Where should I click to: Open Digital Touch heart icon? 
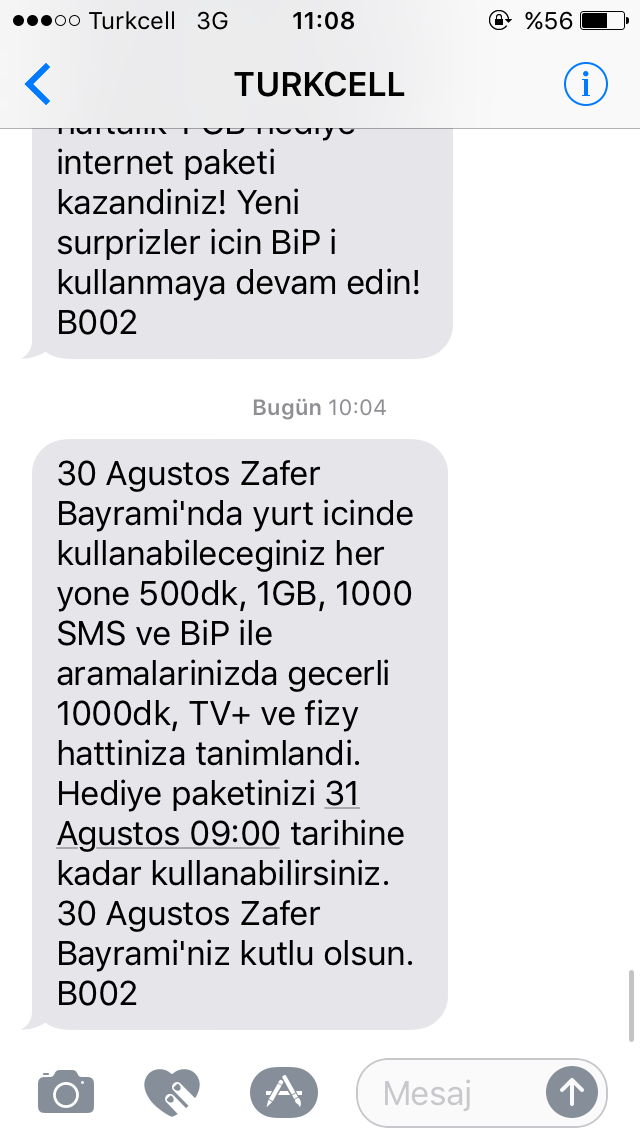(x=172, y=1092)
